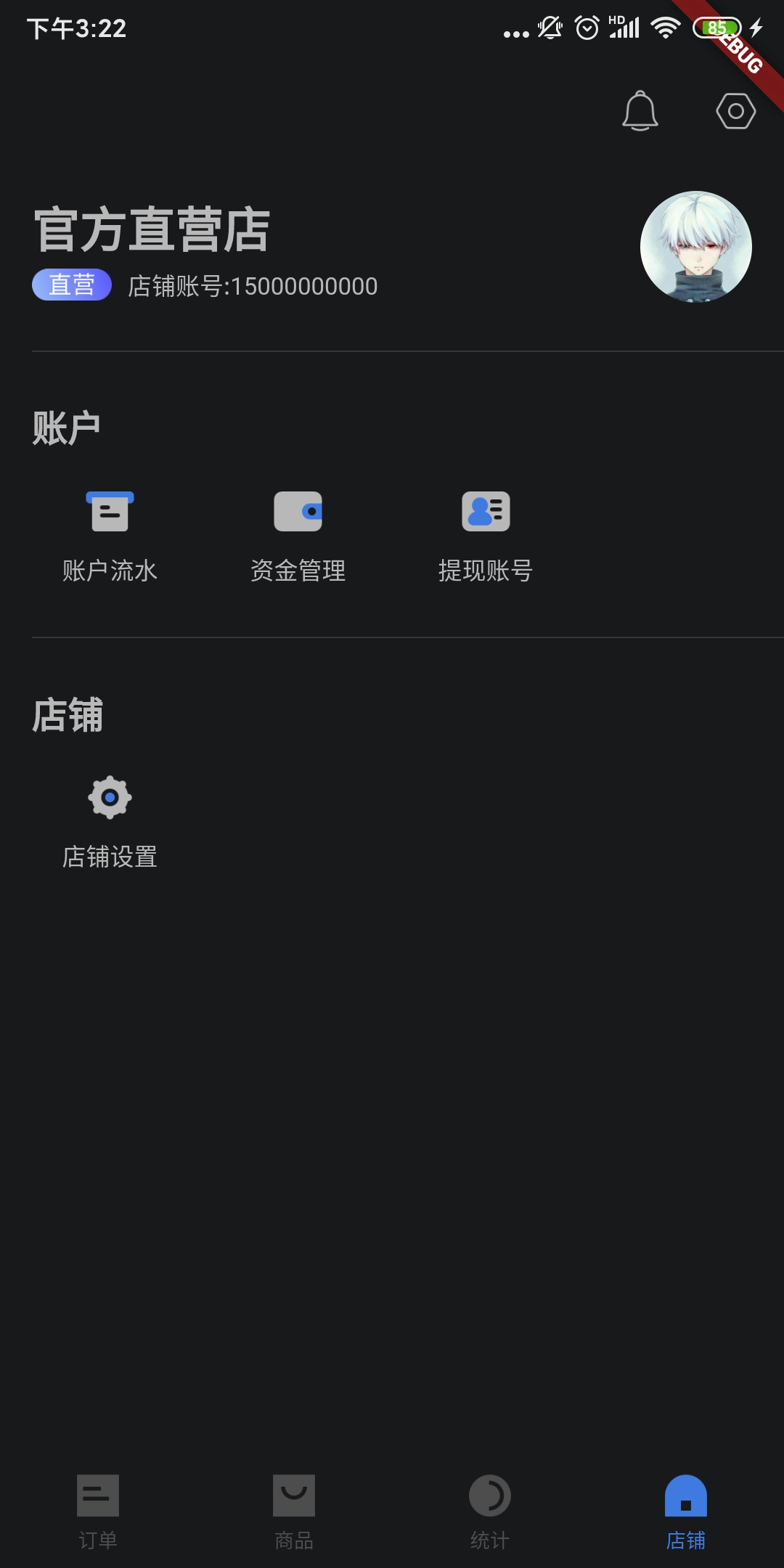This screenshot has width=784, height=1568.
Task: Select the 资金管理 wallet icon
Action: (x=298, y=510)
